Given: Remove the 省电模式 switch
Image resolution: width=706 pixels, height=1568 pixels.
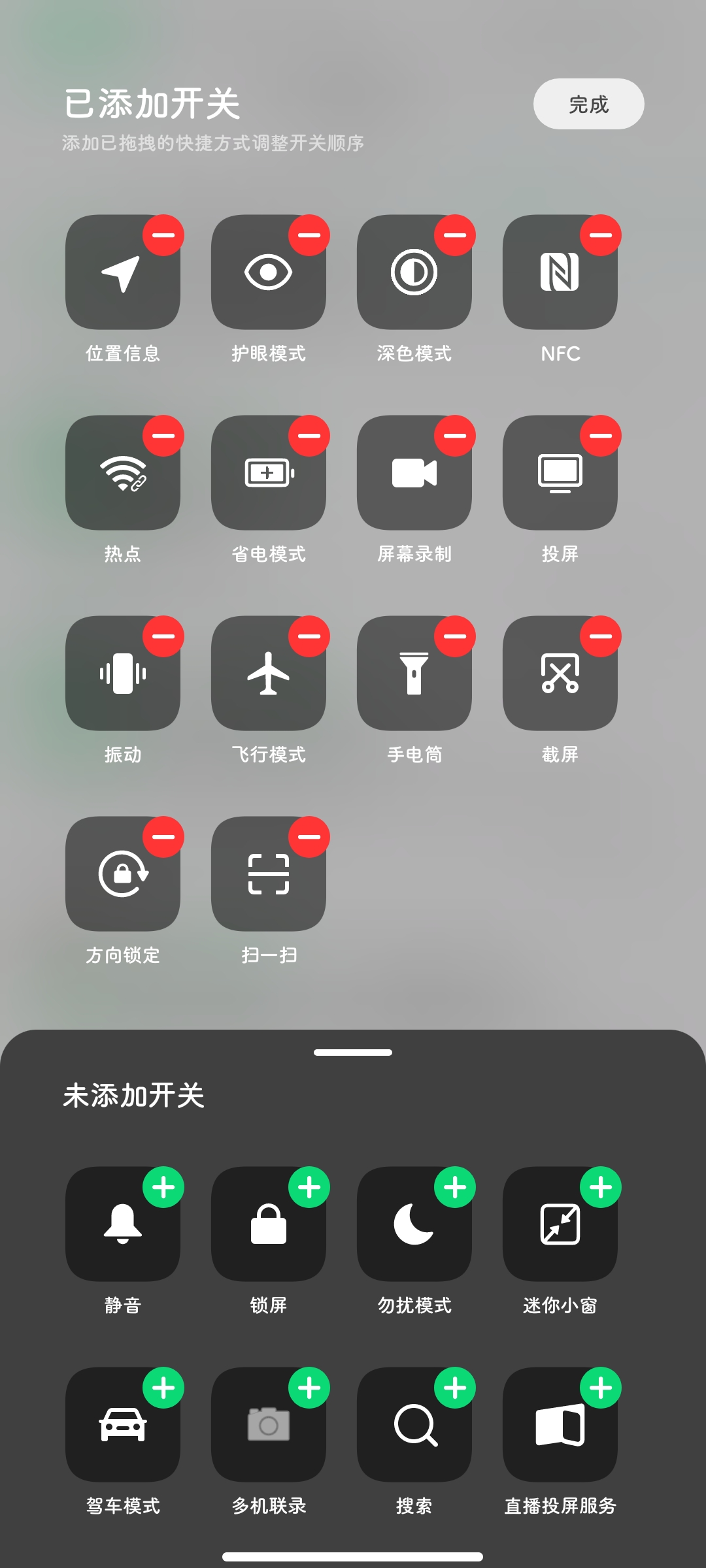Looking at the screenshot, I should click(x=309, y=436).
